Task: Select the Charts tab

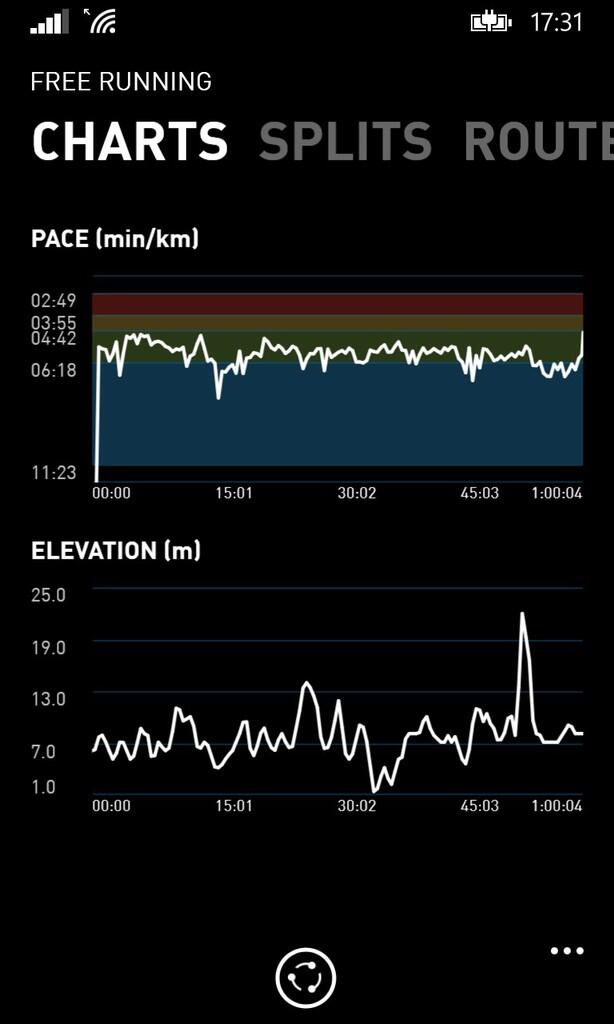Action: 130,142
